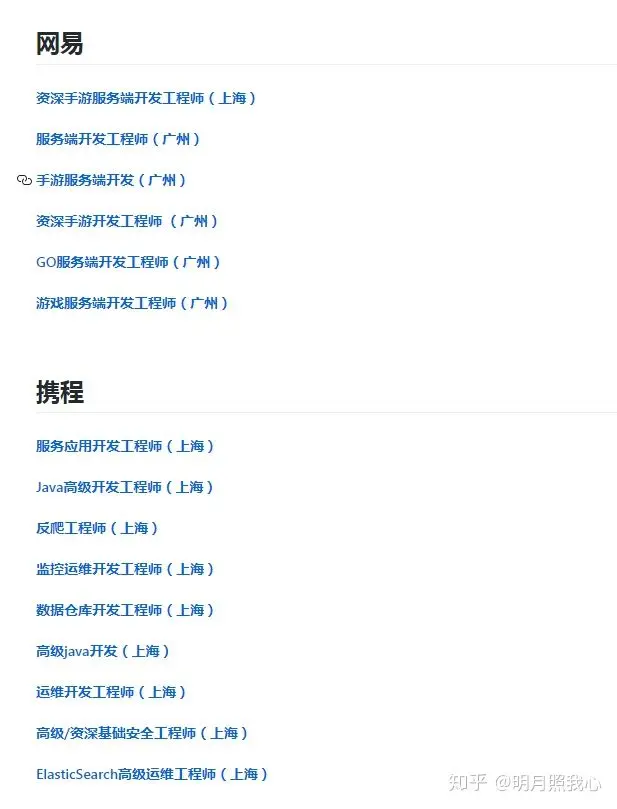Open 监控运维开发工程师（上海）link
The image size is (617, 809).
125,569
